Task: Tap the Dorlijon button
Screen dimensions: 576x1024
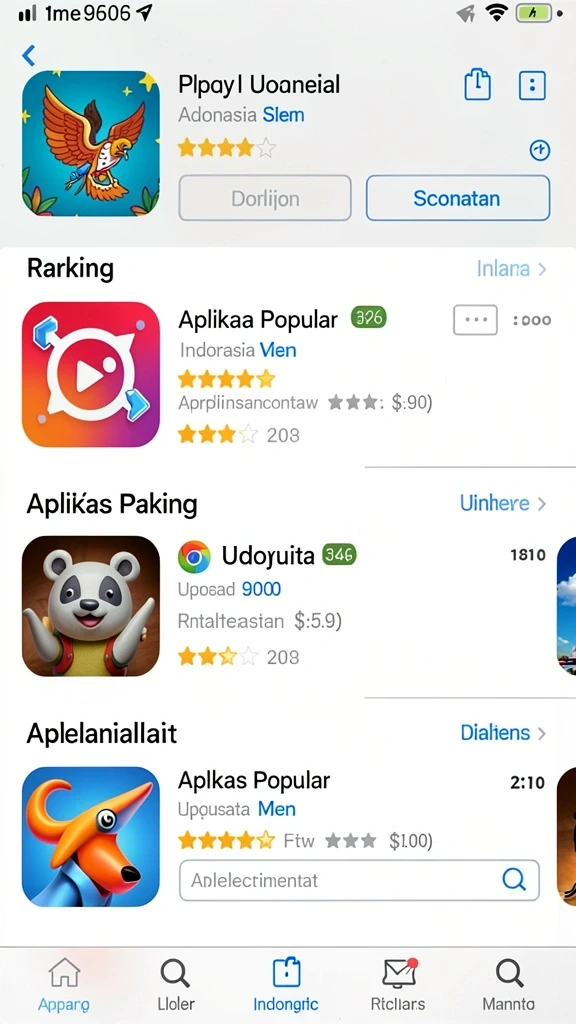Action: point(265,198)
